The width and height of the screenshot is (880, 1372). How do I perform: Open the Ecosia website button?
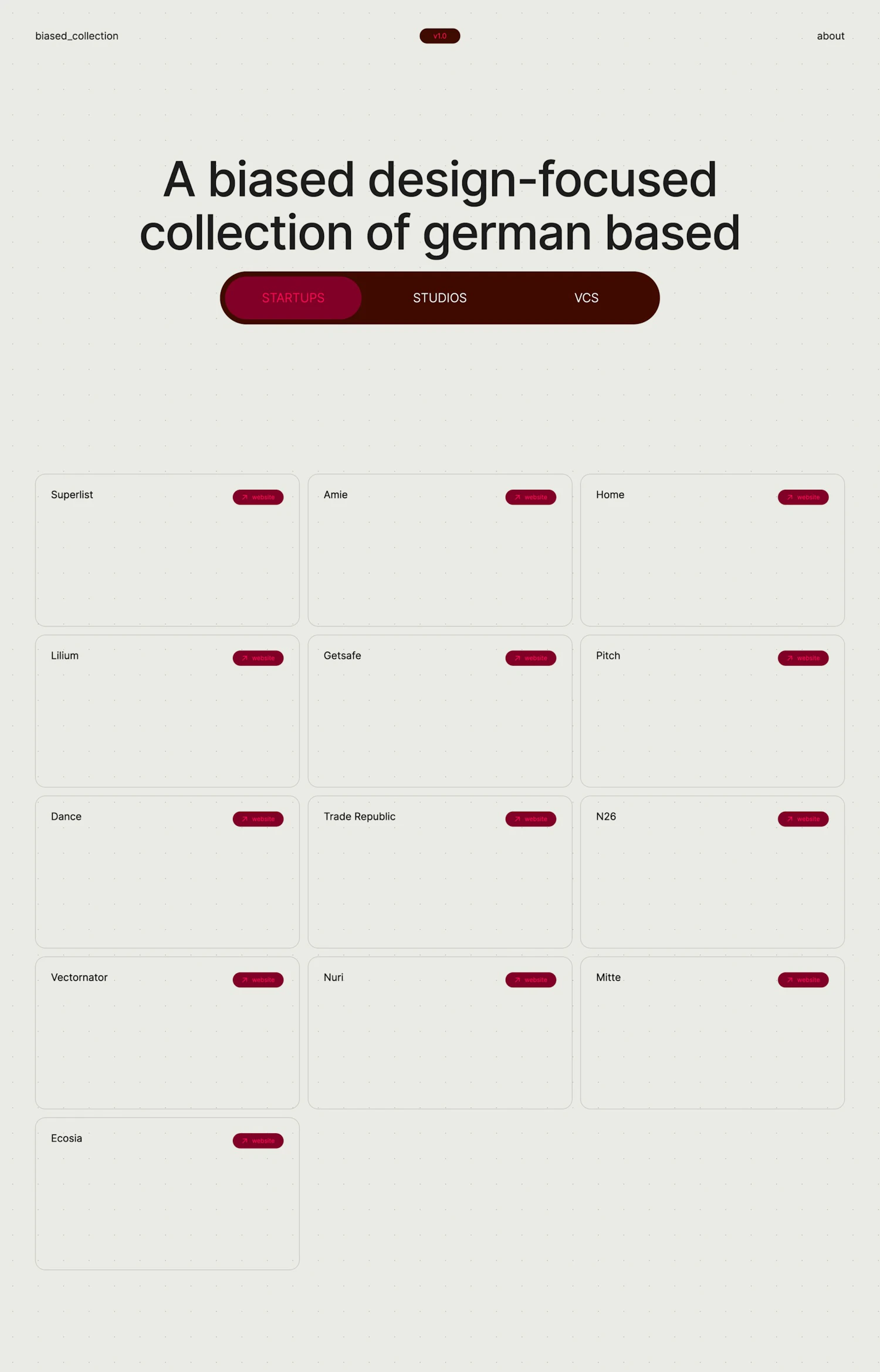point(258,1140)
